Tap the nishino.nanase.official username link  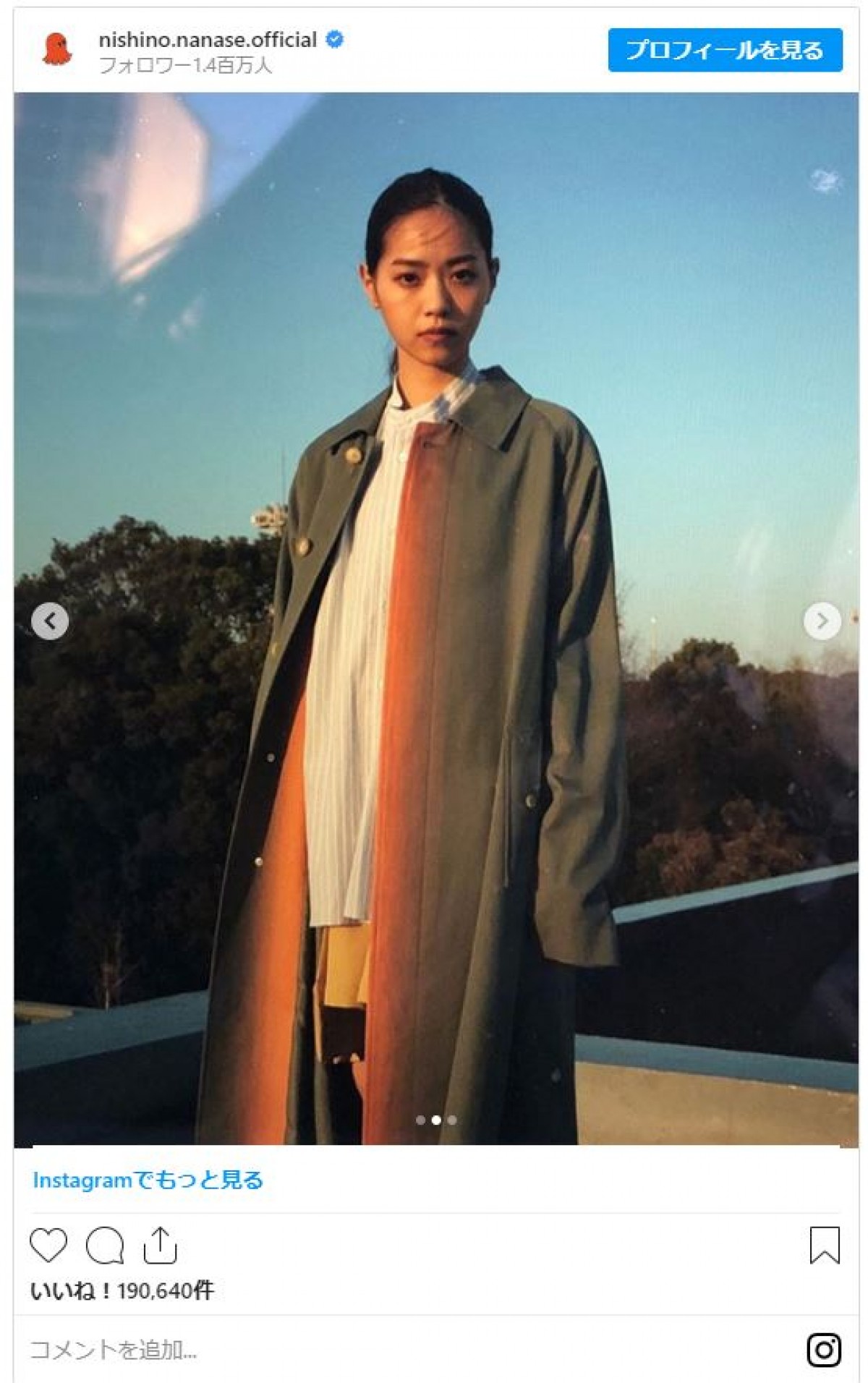[x=208, y=40]
